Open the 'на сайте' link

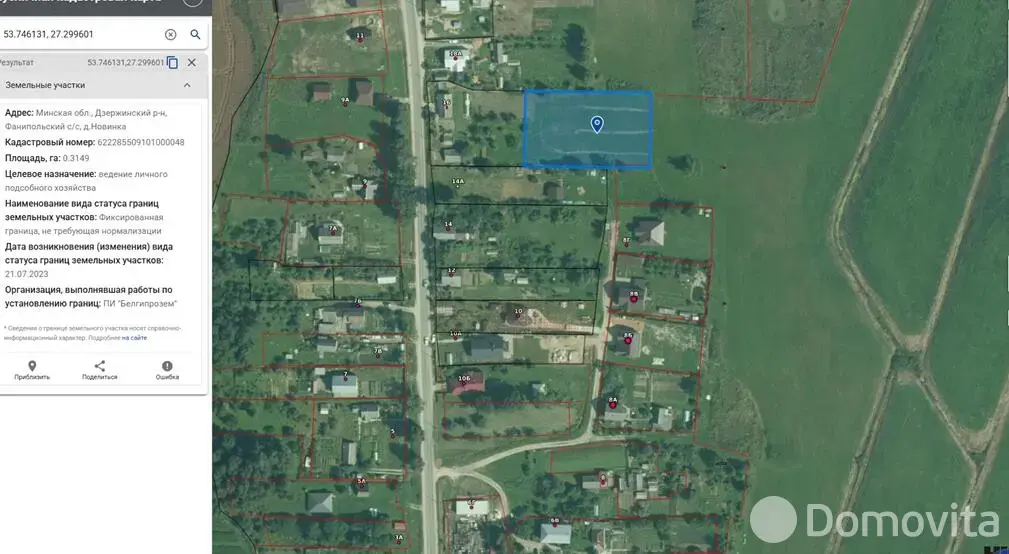click(134, 338)
